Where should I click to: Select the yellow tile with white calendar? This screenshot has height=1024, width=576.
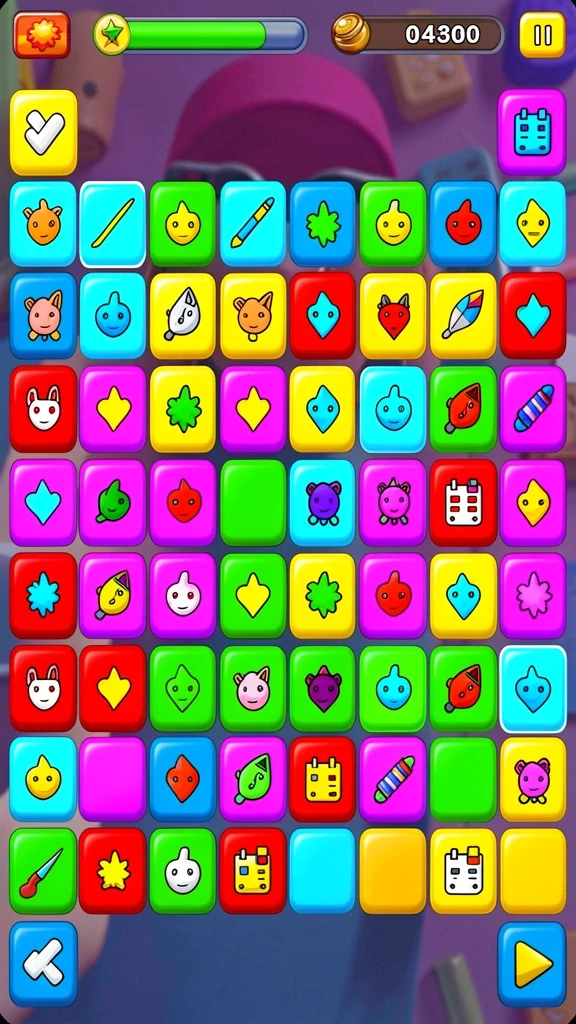pyautogui.click(x=463, y=871)
